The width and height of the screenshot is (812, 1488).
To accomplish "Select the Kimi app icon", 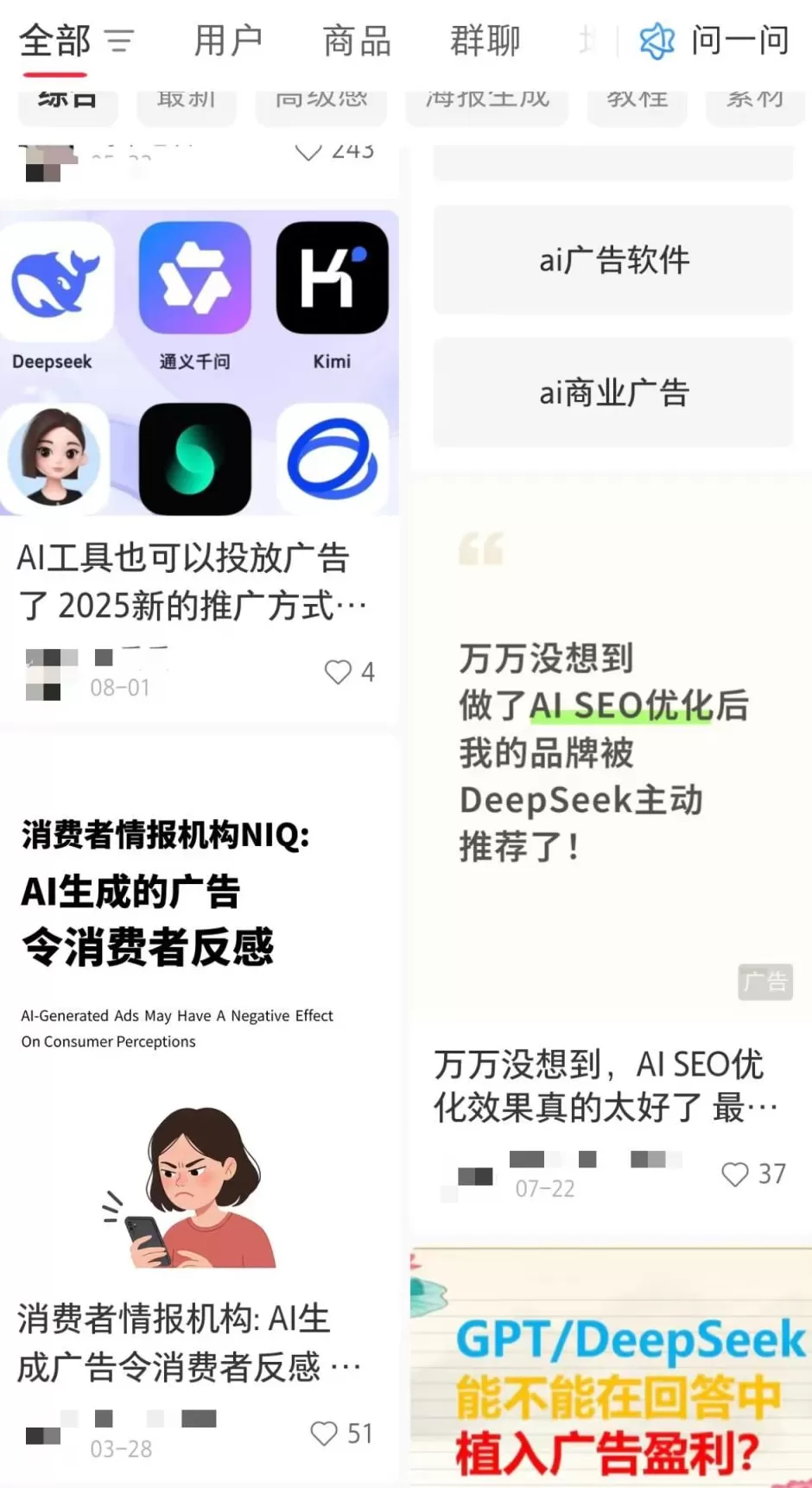I will point(332,277).
